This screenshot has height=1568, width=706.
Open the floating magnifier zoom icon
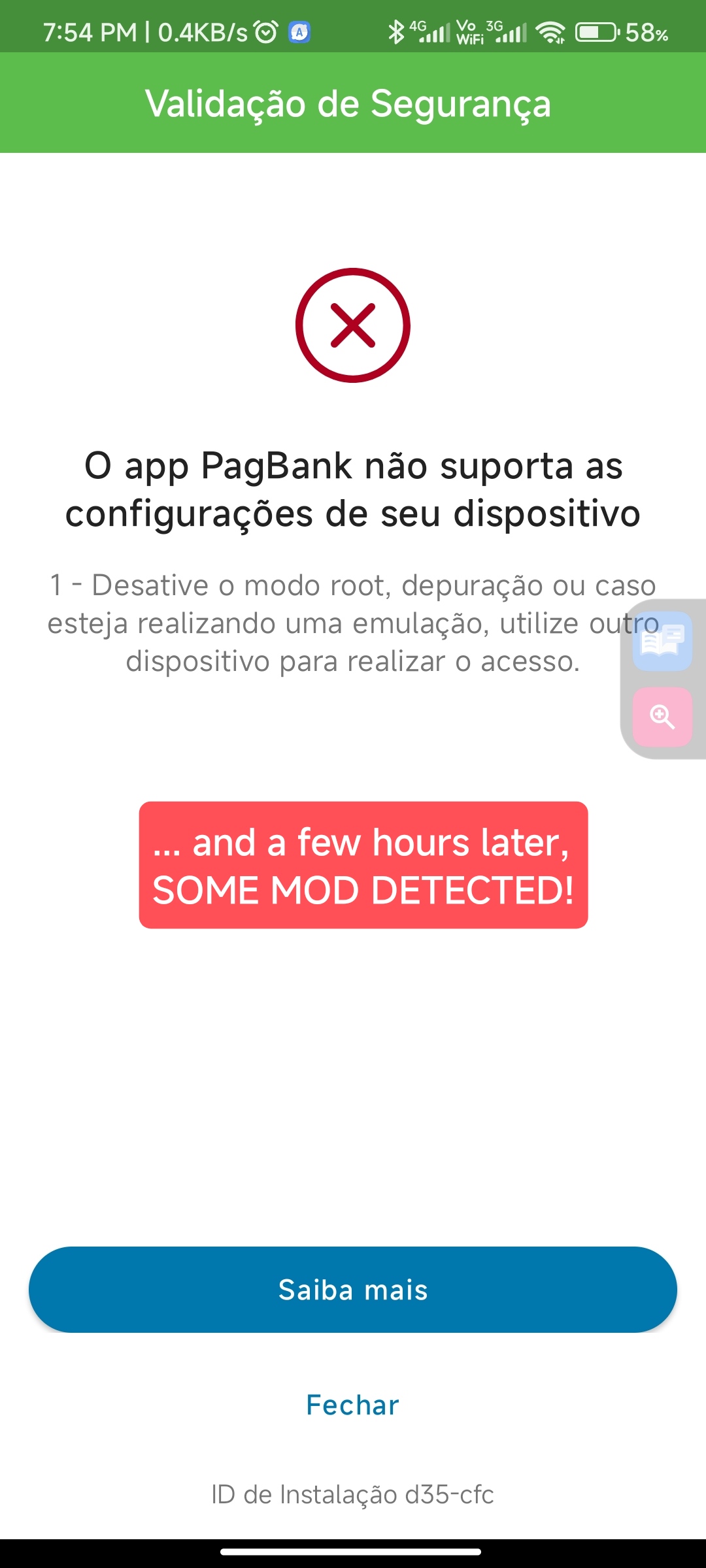(x=662, y=717)
